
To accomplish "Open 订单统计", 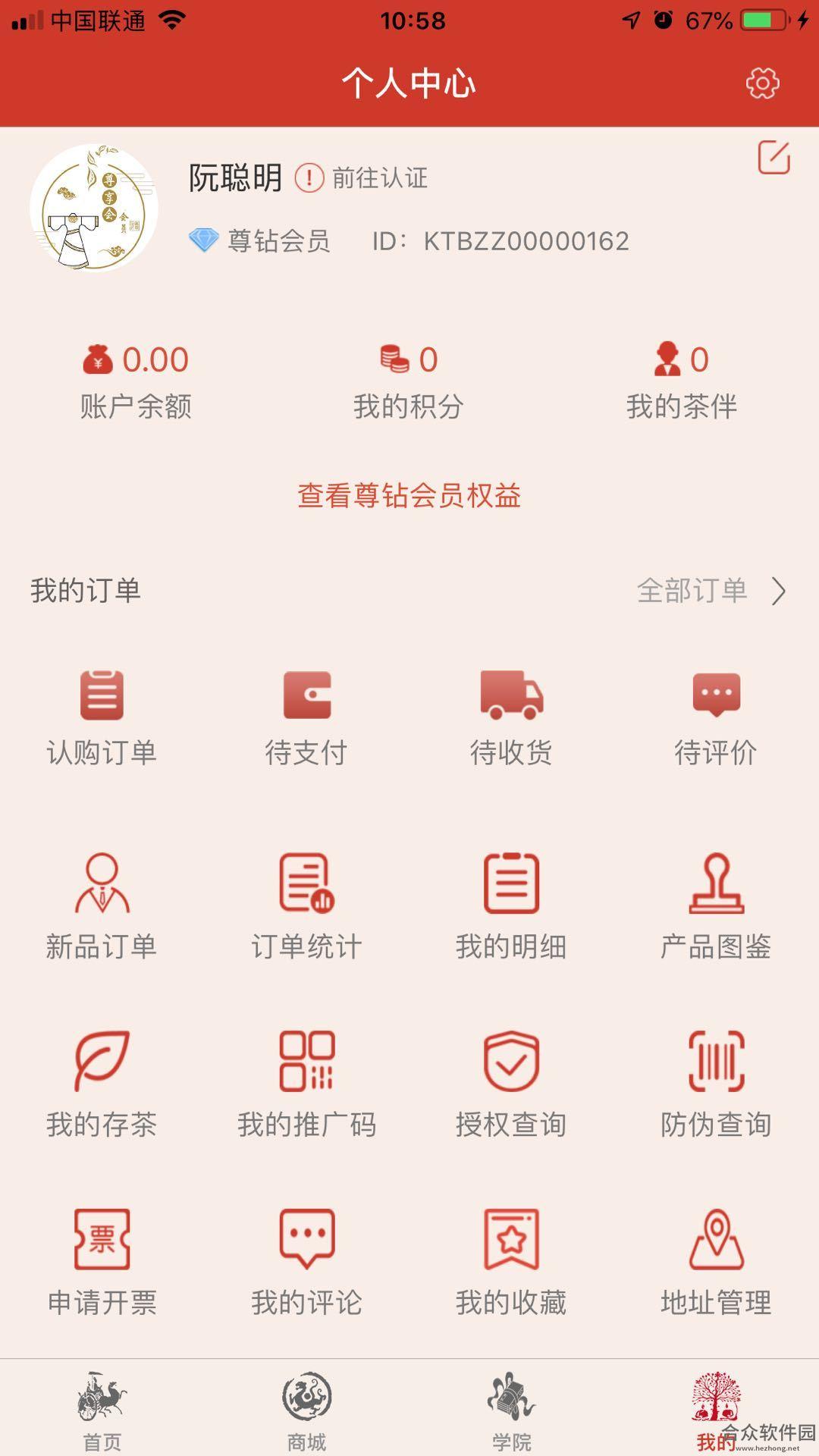I will pos(306,906).
